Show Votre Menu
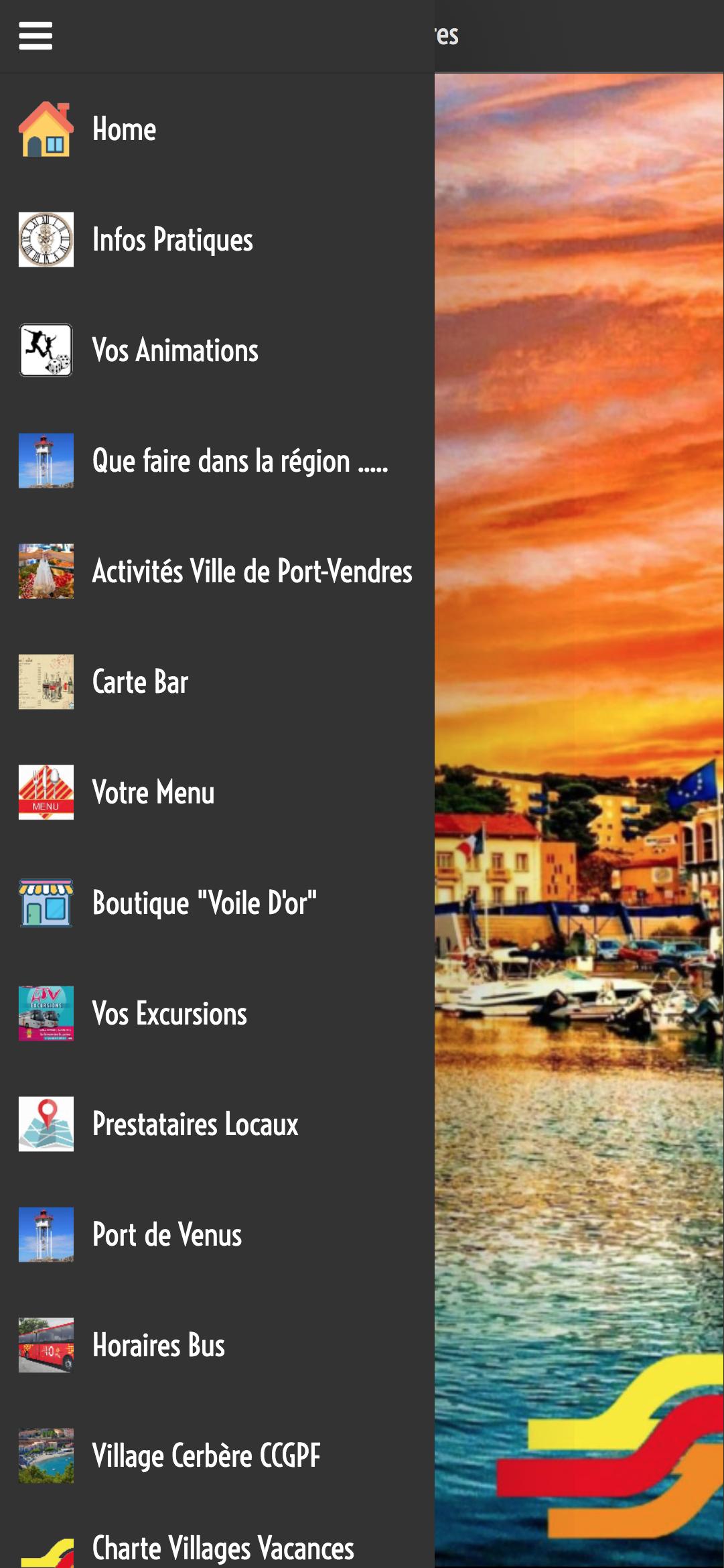 [x=153, y=793]
